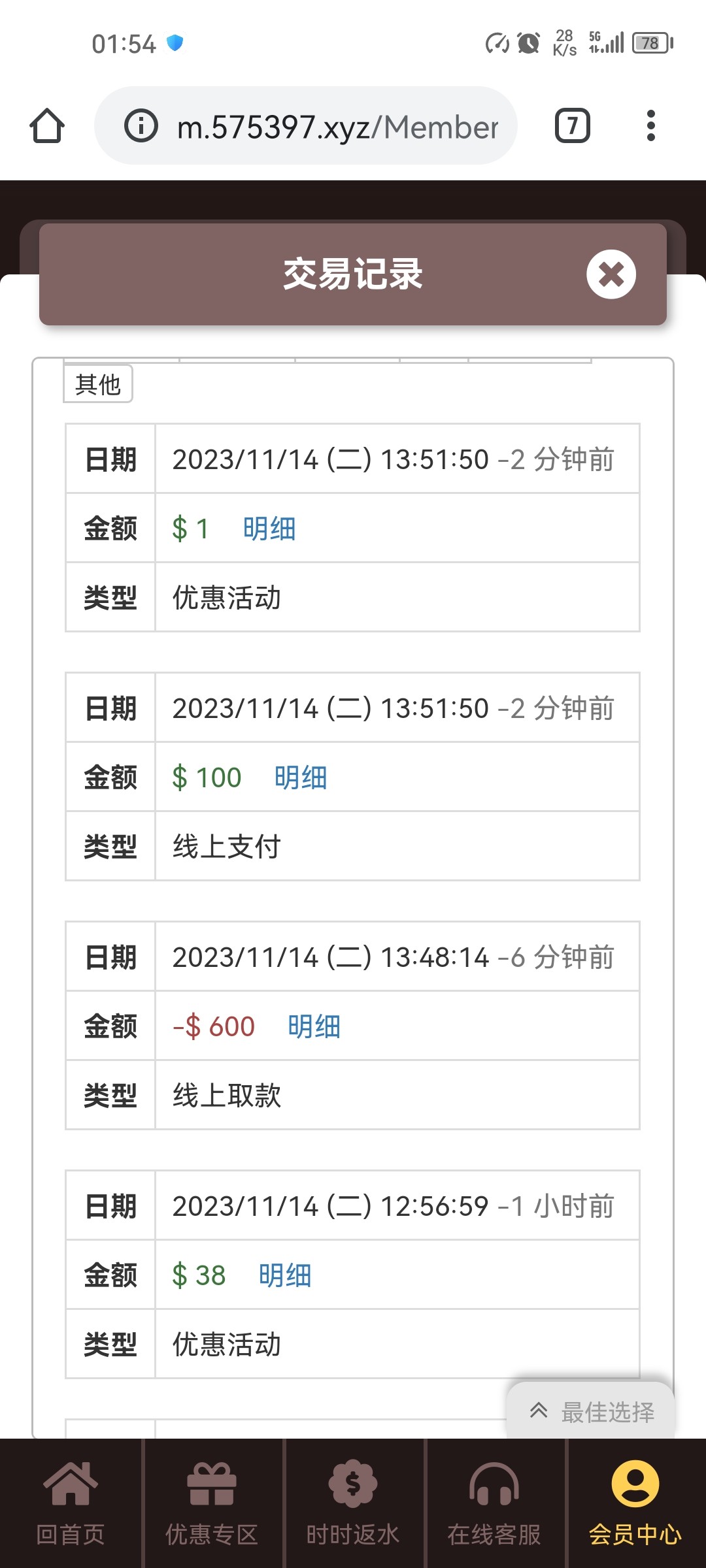
Task: Tap the browser home icon
Action: 47,125
